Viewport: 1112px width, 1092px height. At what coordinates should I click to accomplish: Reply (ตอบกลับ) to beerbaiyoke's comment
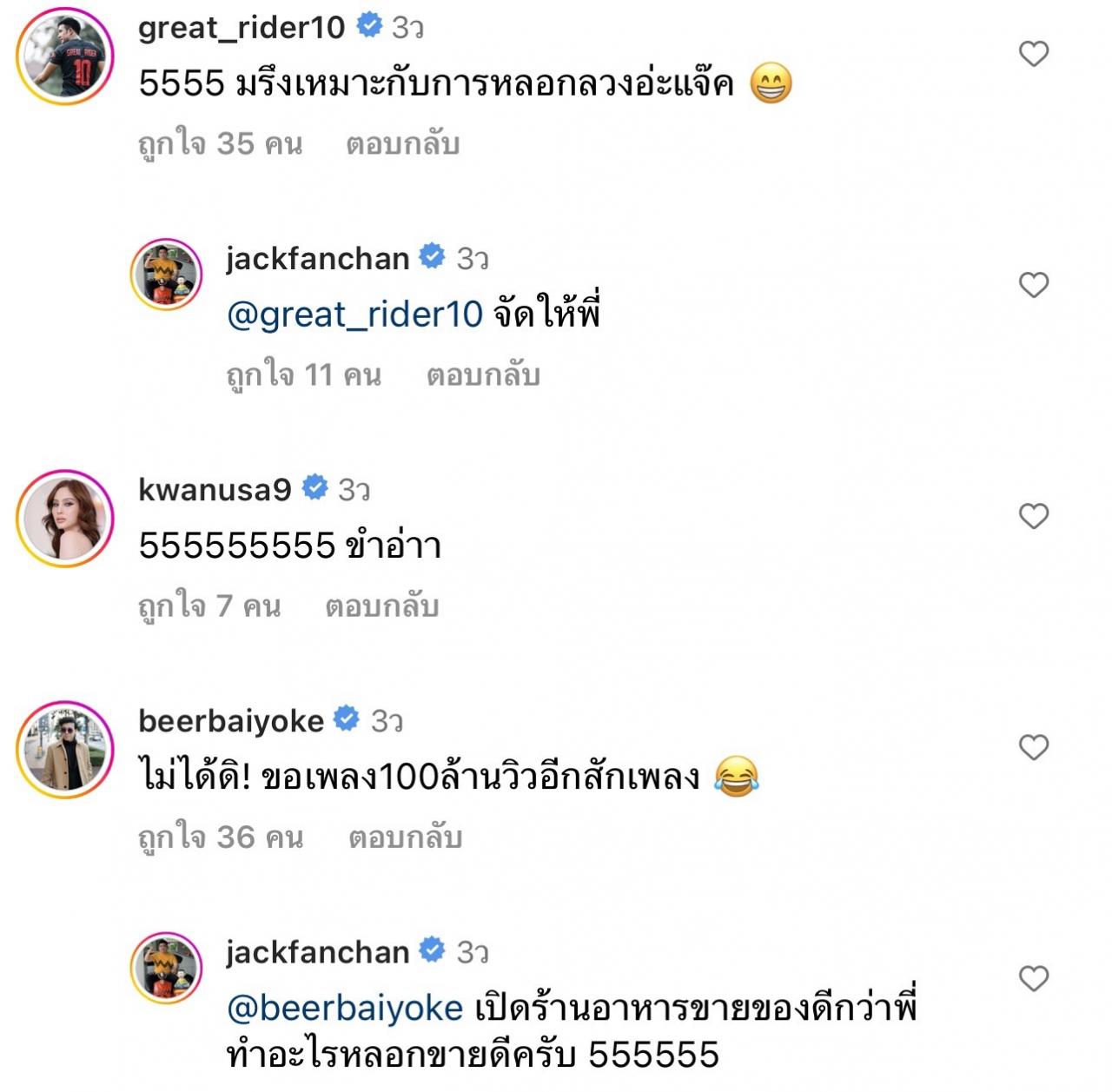(x=405, y=837)
